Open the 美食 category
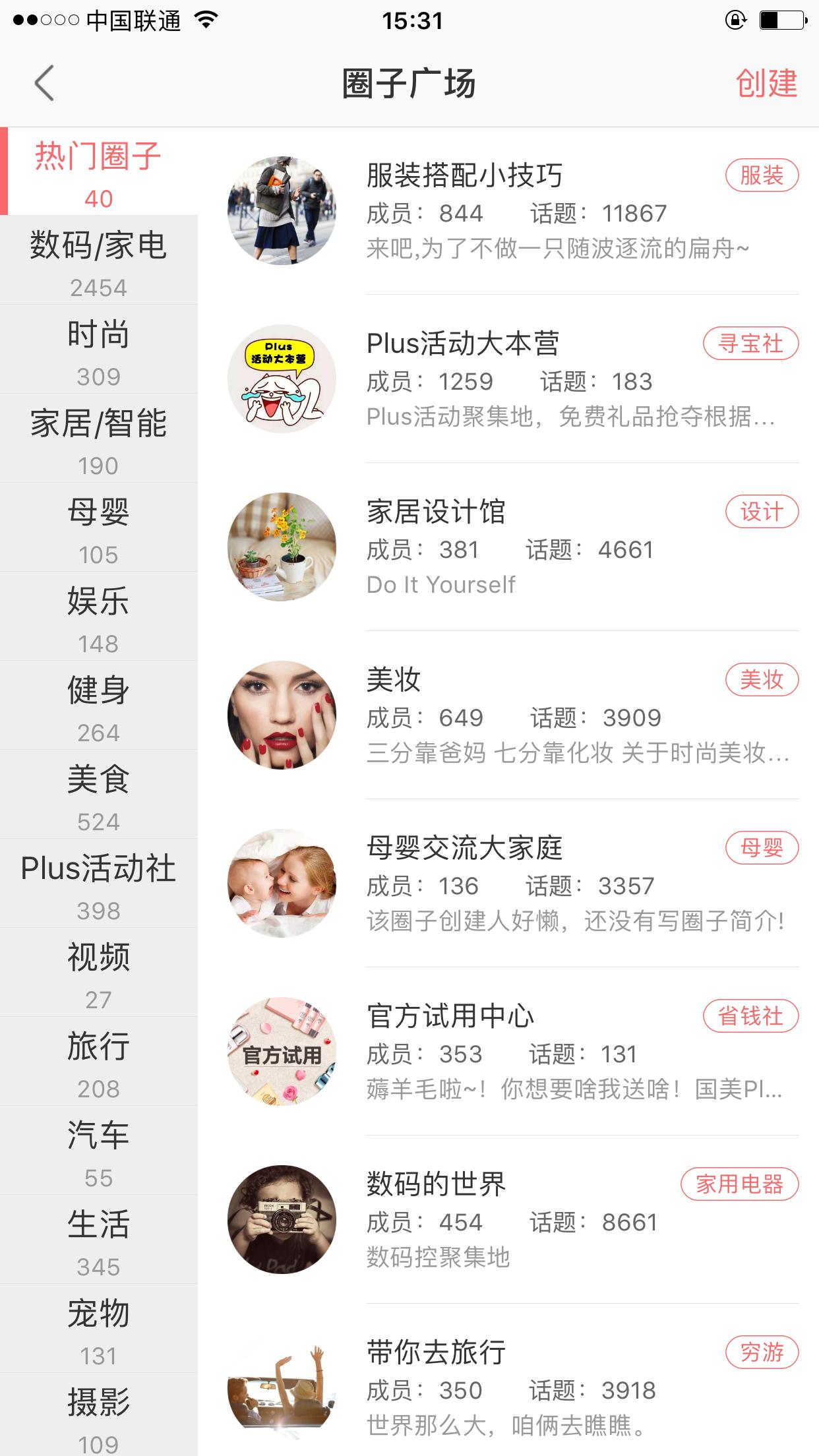The width and height of the screenshot is (819, 1456). (x=98, y=795)
